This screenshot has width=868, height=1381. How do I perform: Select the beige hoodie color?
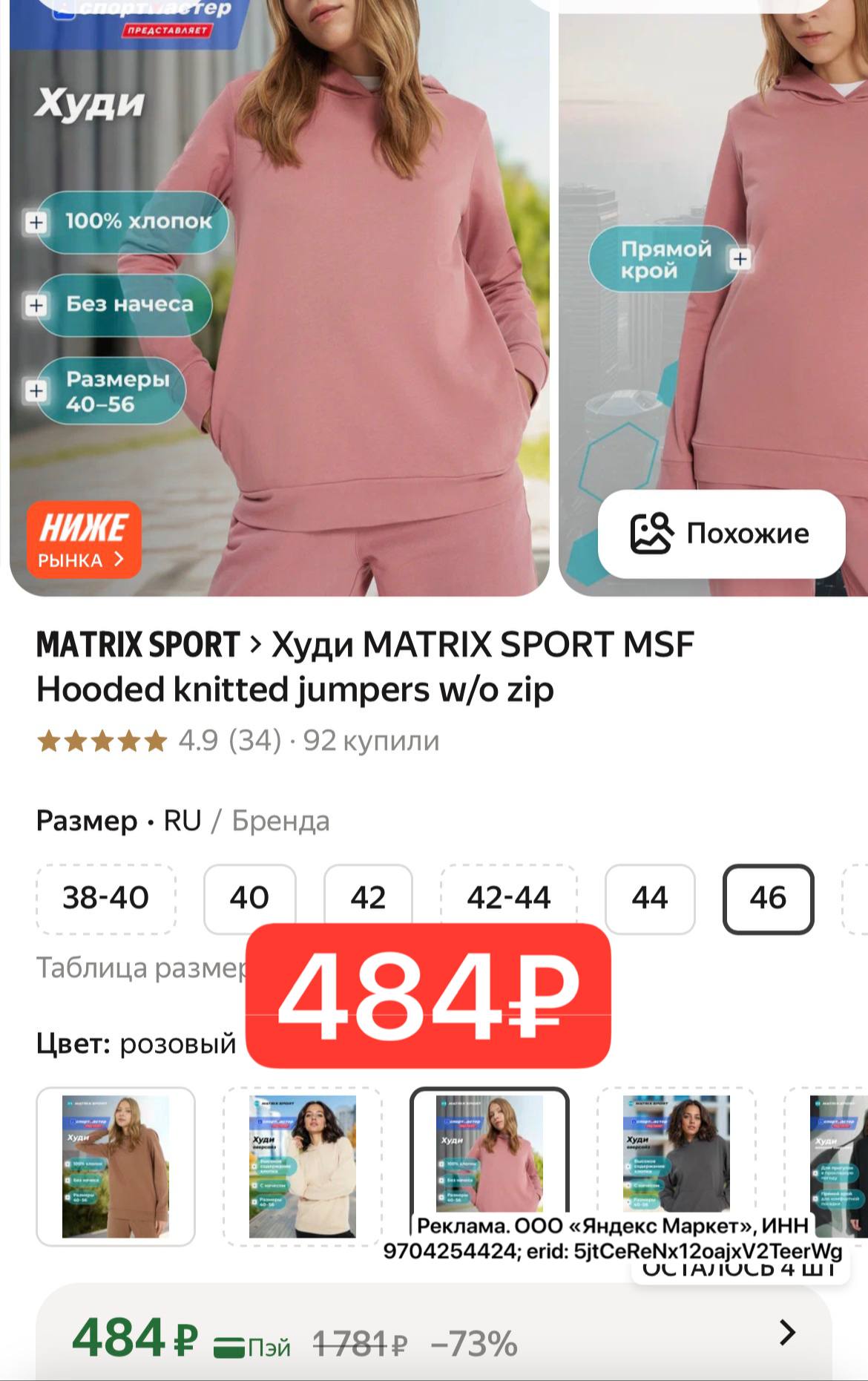point(303,1166)
